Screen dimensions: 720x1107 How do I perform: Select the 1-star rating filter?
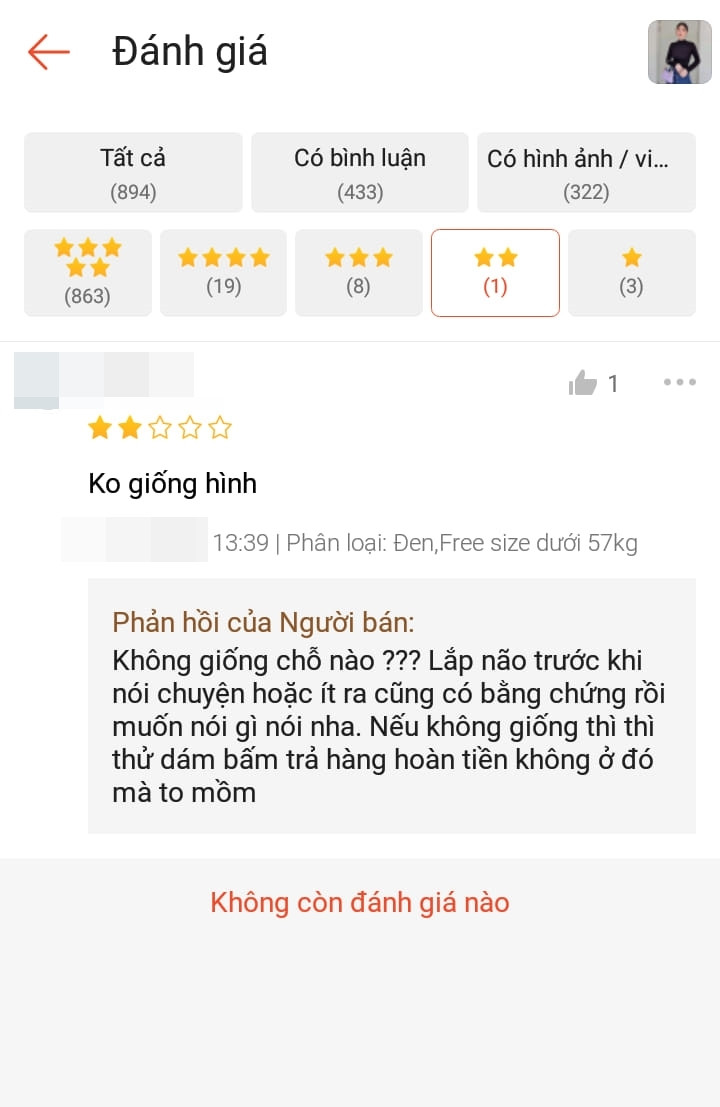(631, 272)
